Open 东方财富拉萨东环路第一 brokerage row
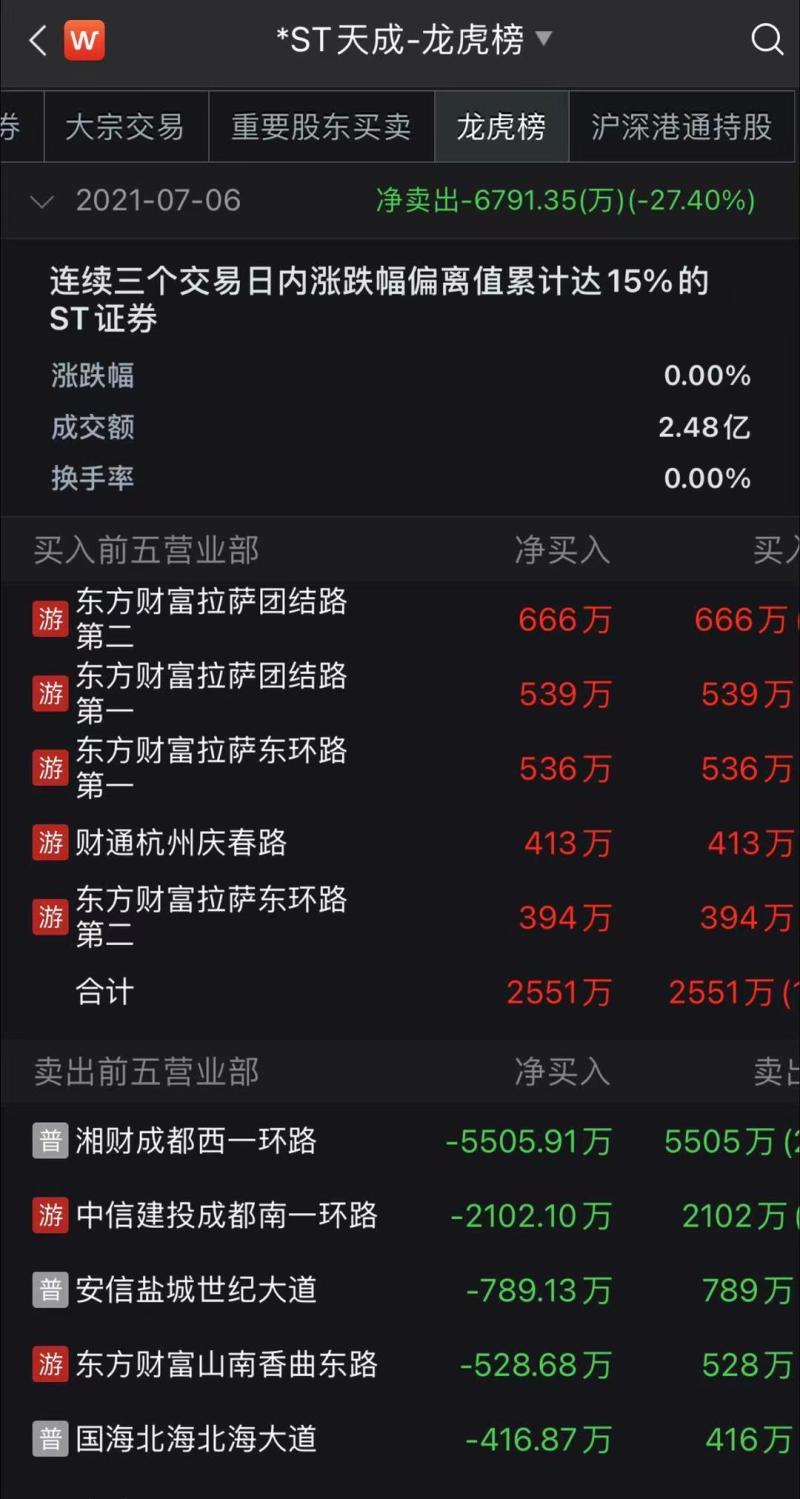The width and height of the screenshot is (800, 1499). point(212,767)
